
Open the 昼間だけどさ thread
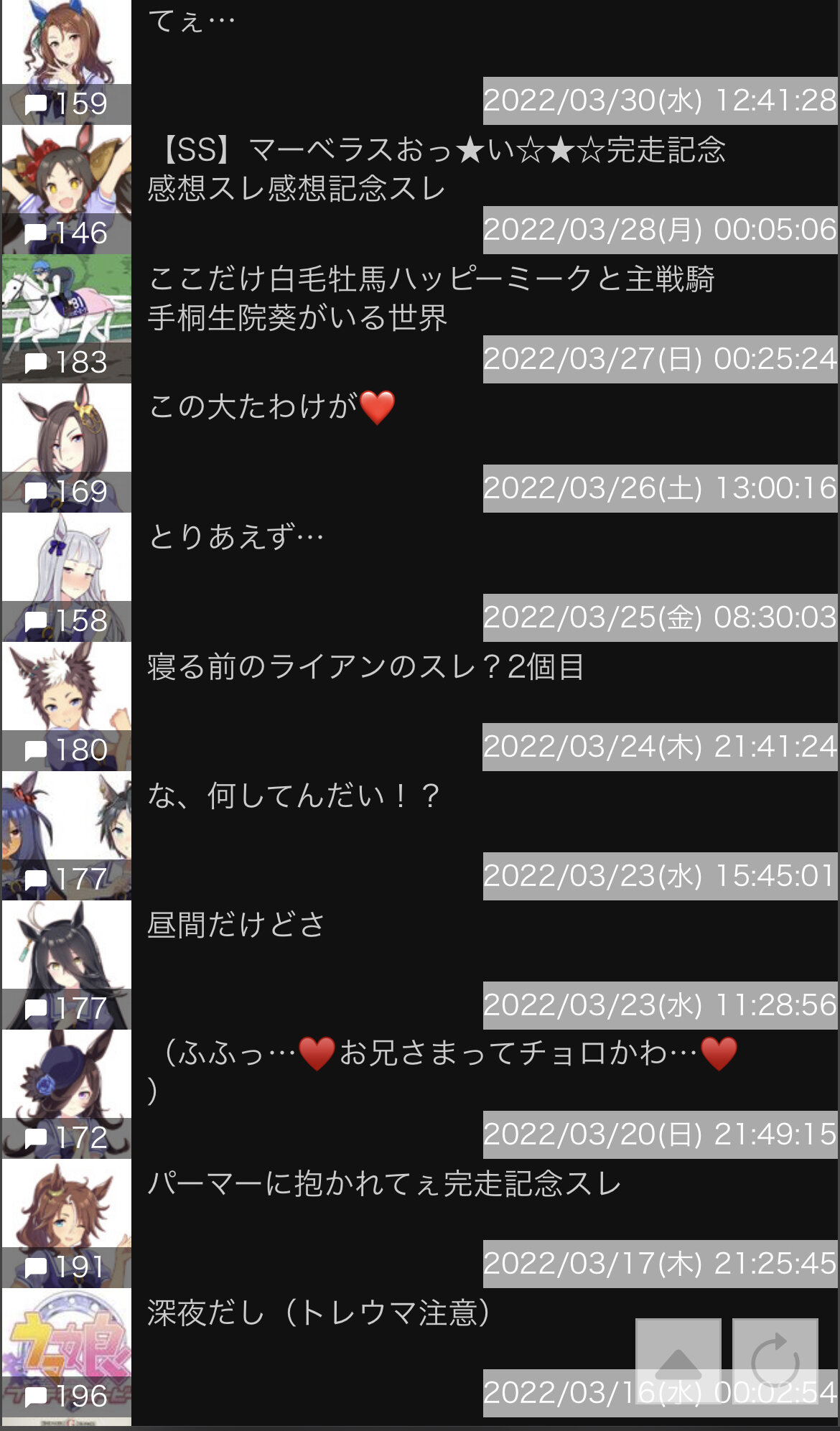tap(237, 925)
